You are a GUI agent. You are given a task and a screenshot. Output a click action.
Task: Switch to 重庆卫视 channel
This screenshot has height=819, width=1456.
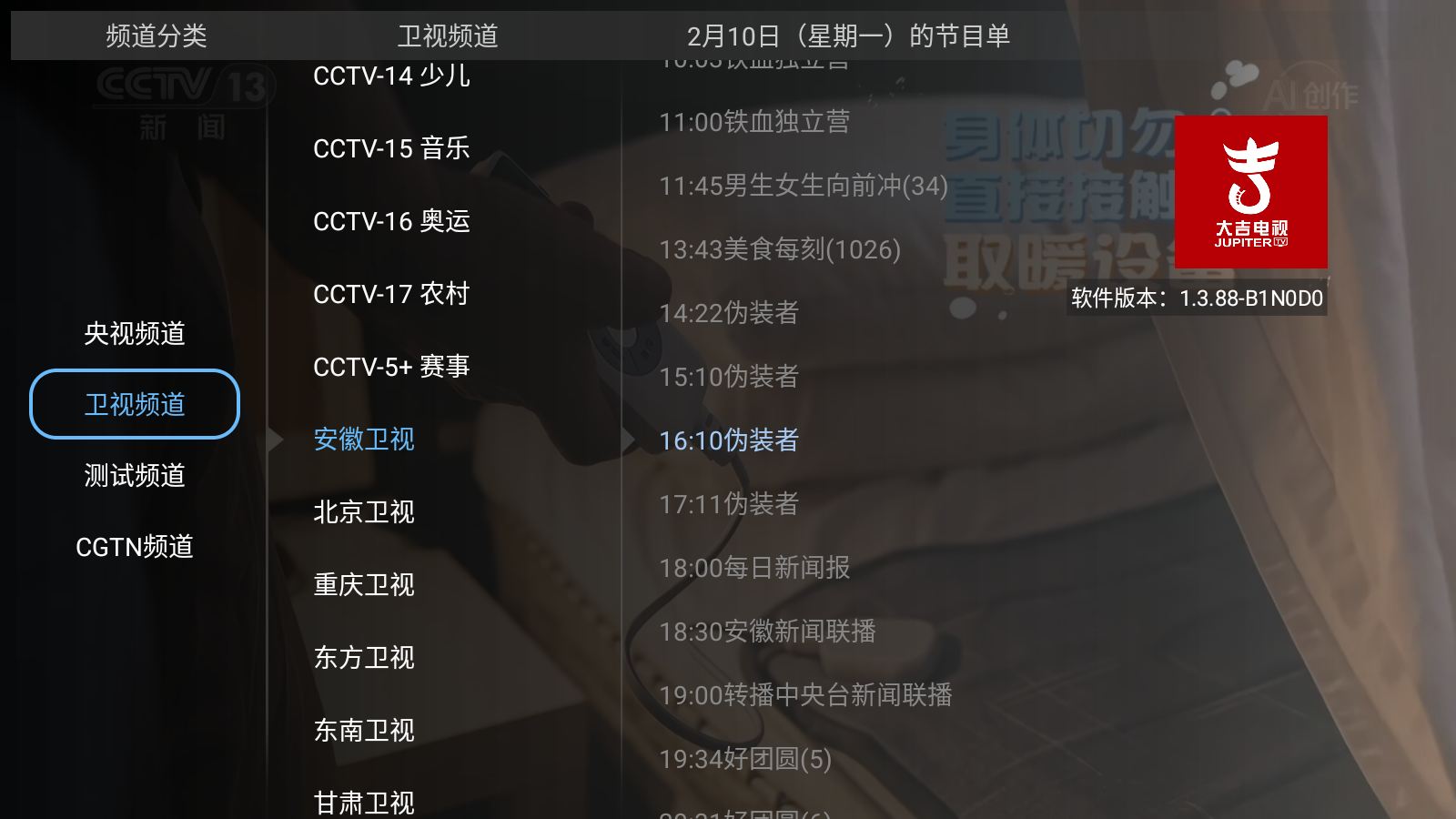[364, 585]
